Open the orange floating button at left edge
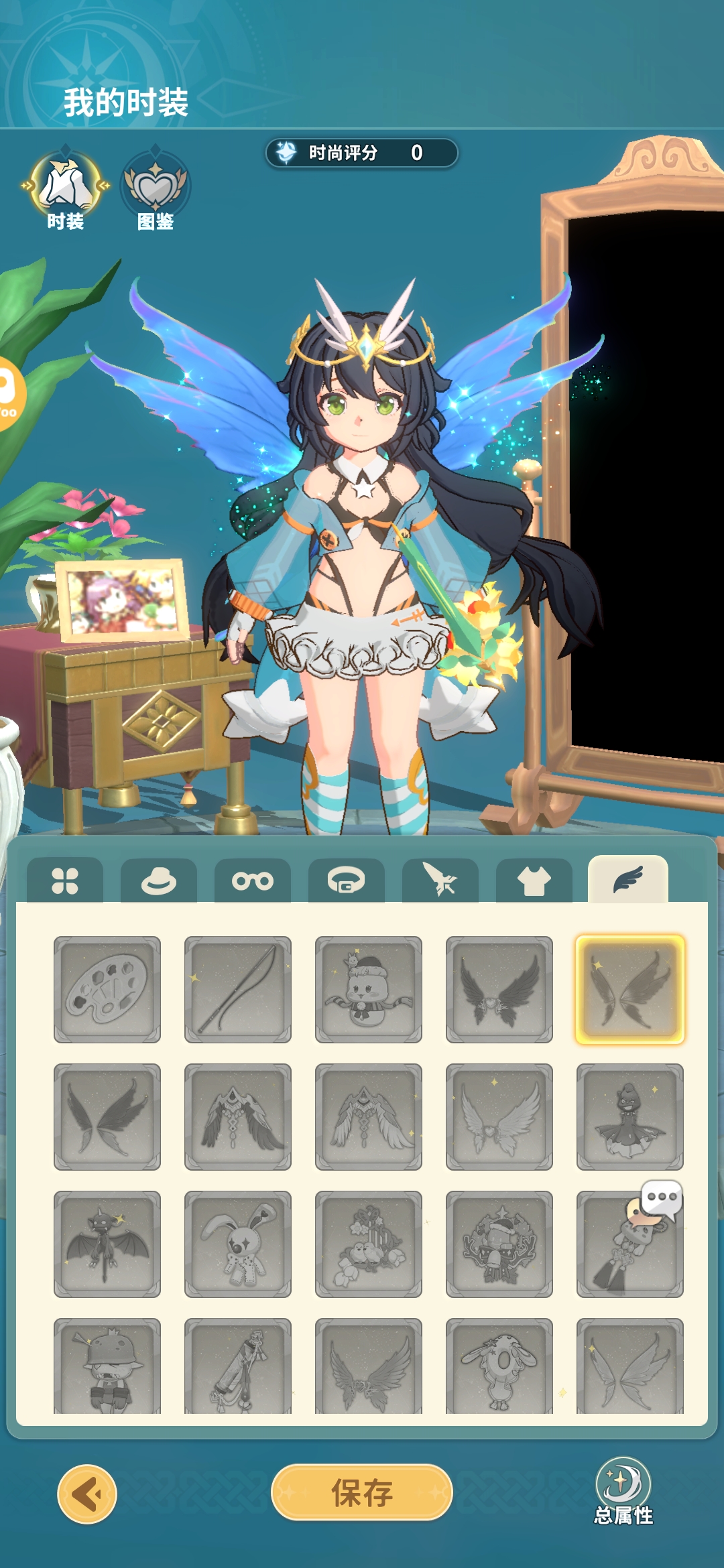The width and height of the screenshot is (724, 1568). (x=9, y=395)
